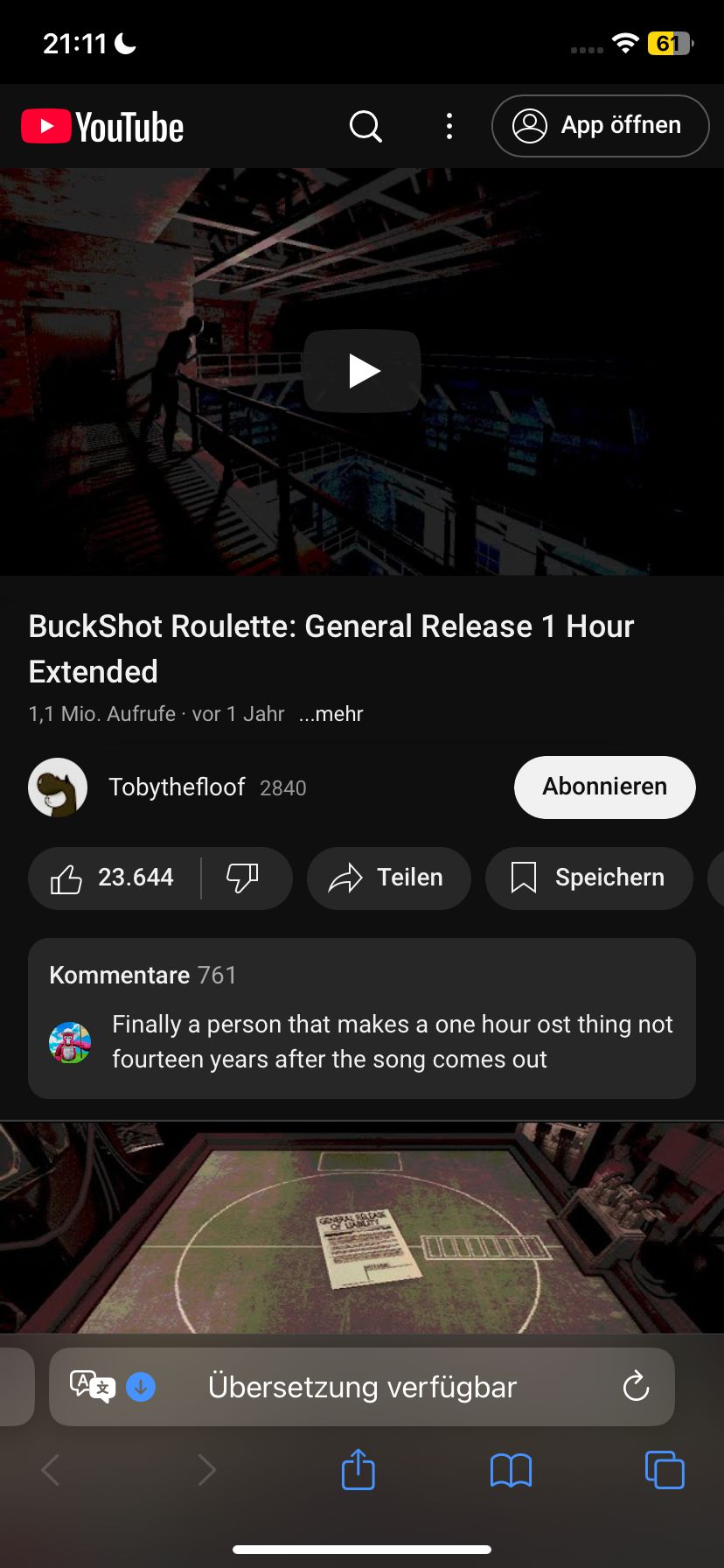Viewport: 724px width, 1568px height.
Task: Expand the description with ...mehr
Action: pyautogui.click(x=331, y=714)
